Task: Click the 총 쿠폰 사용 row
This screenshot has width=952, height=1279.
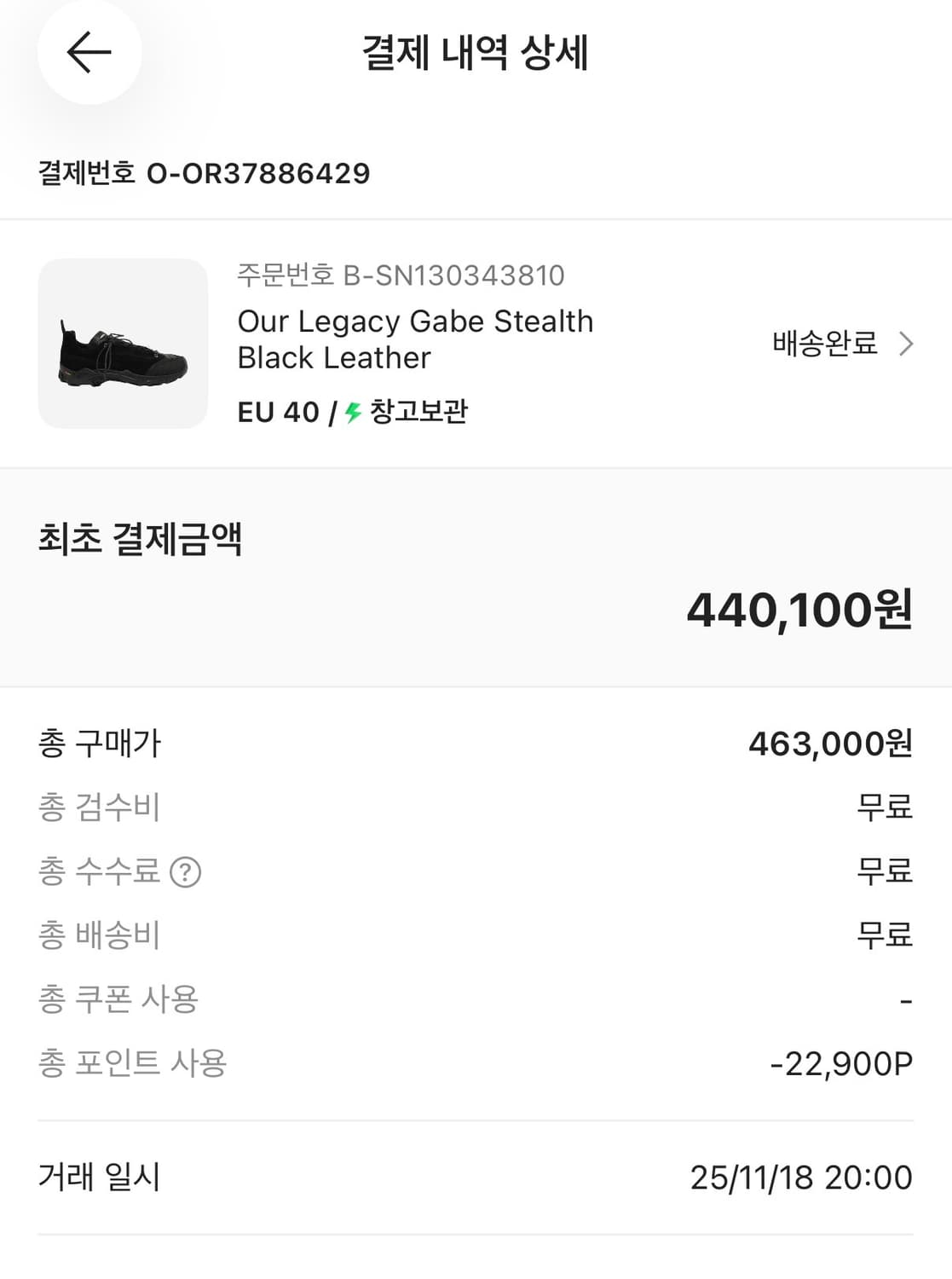Action: 117,999
